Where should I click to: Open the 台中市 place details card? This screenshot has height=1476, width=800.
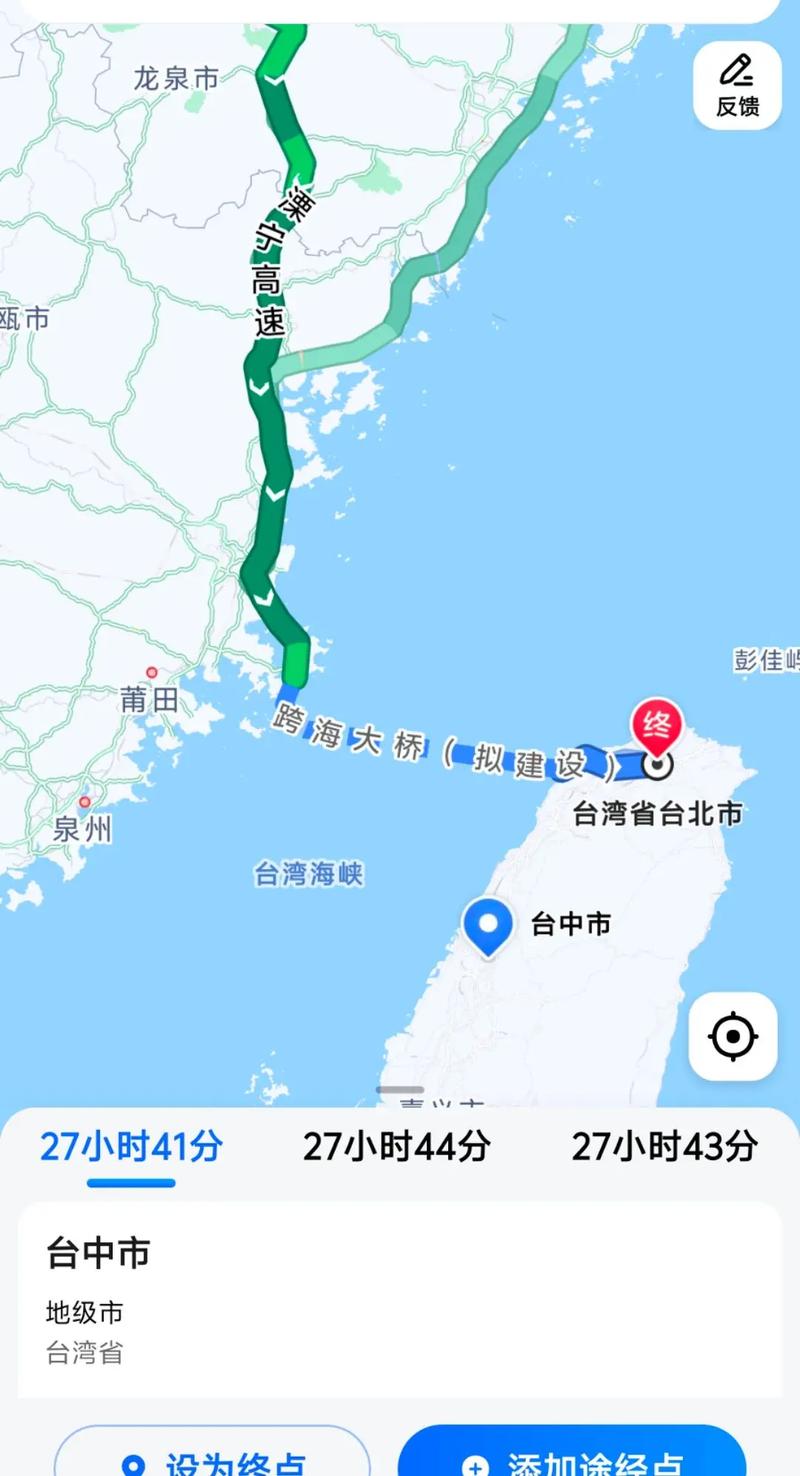(400, 1300)
